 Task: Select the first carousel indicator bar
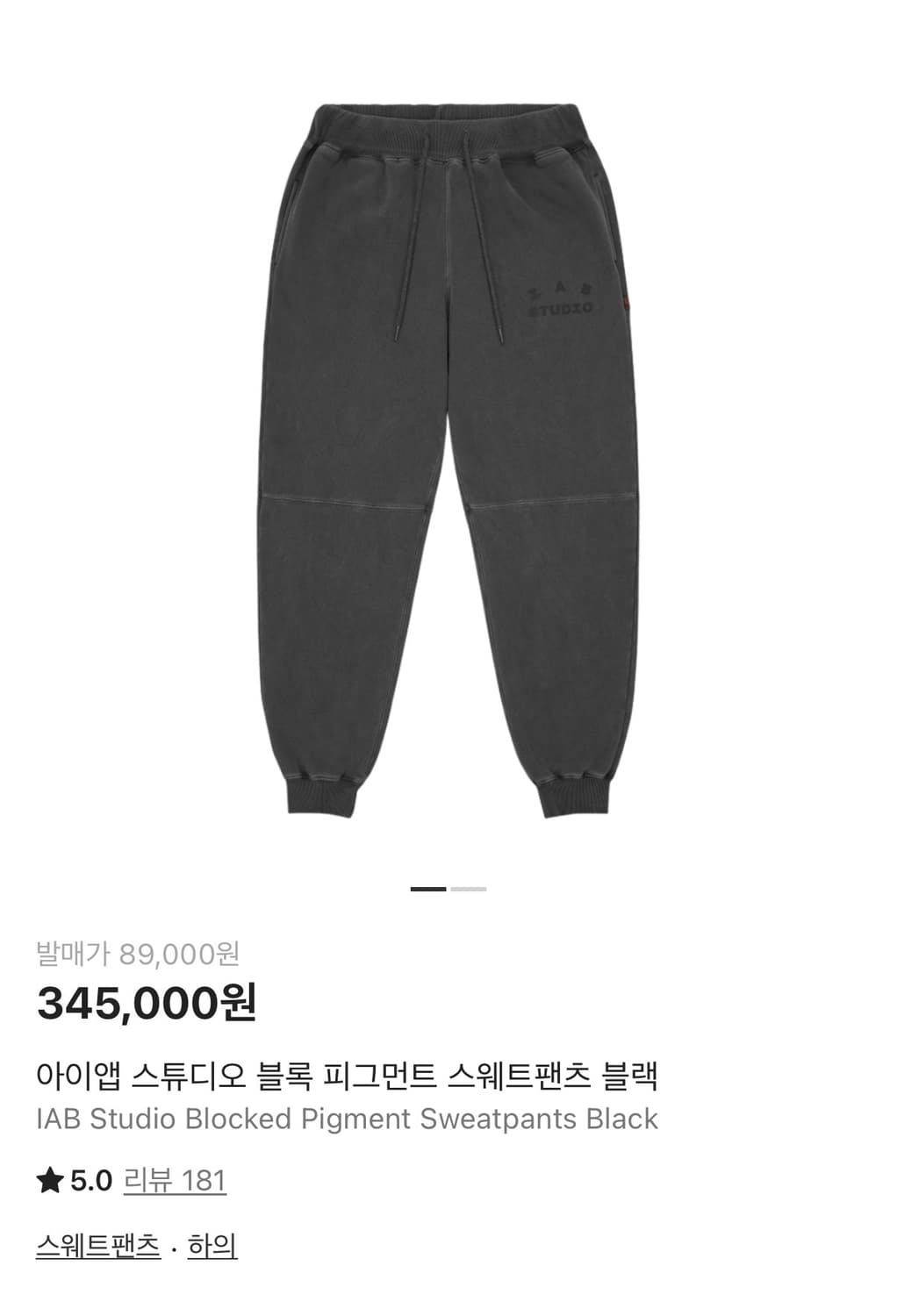pos(427,889)
